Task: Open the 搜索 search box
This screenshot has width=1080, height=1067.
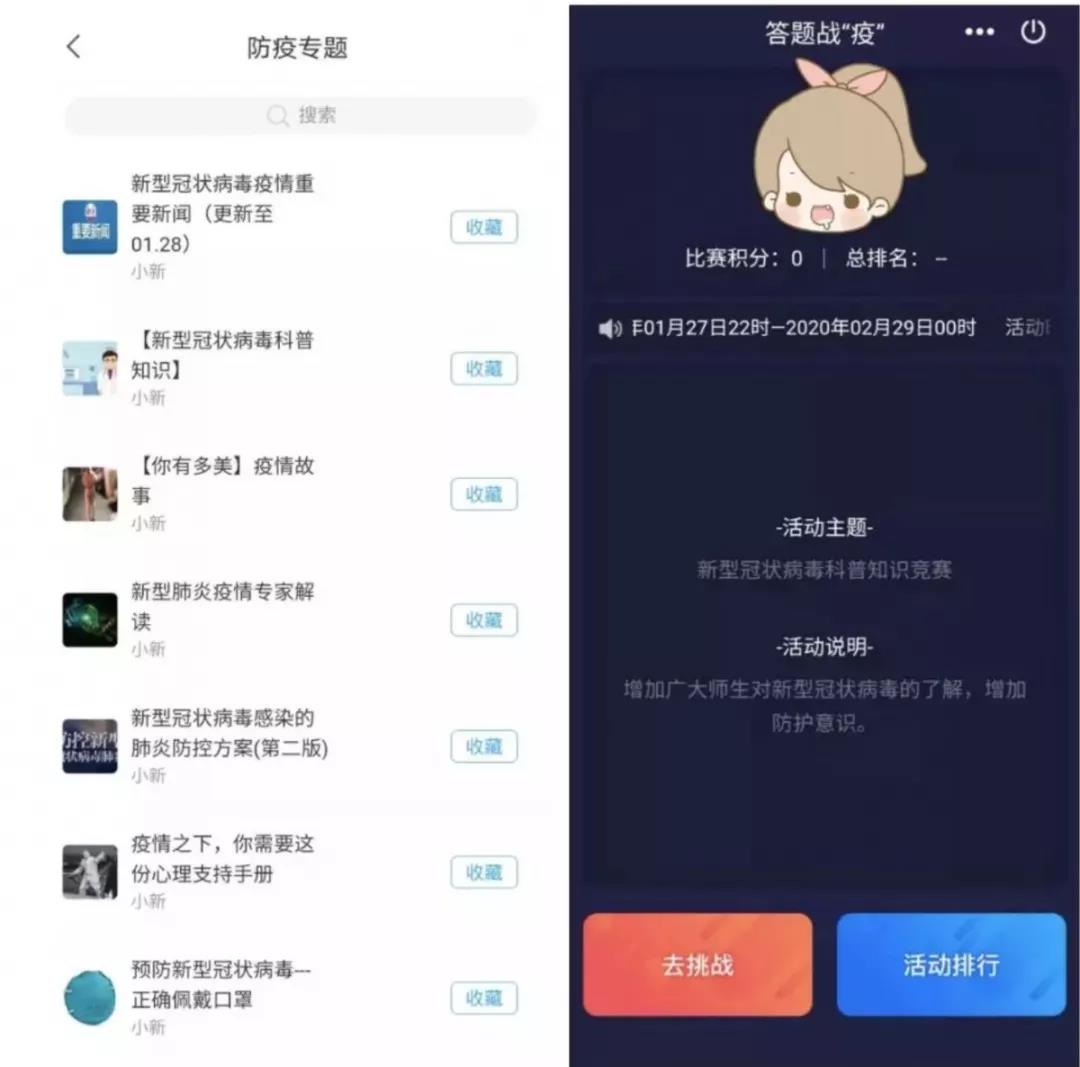Action: pos(300,116)
